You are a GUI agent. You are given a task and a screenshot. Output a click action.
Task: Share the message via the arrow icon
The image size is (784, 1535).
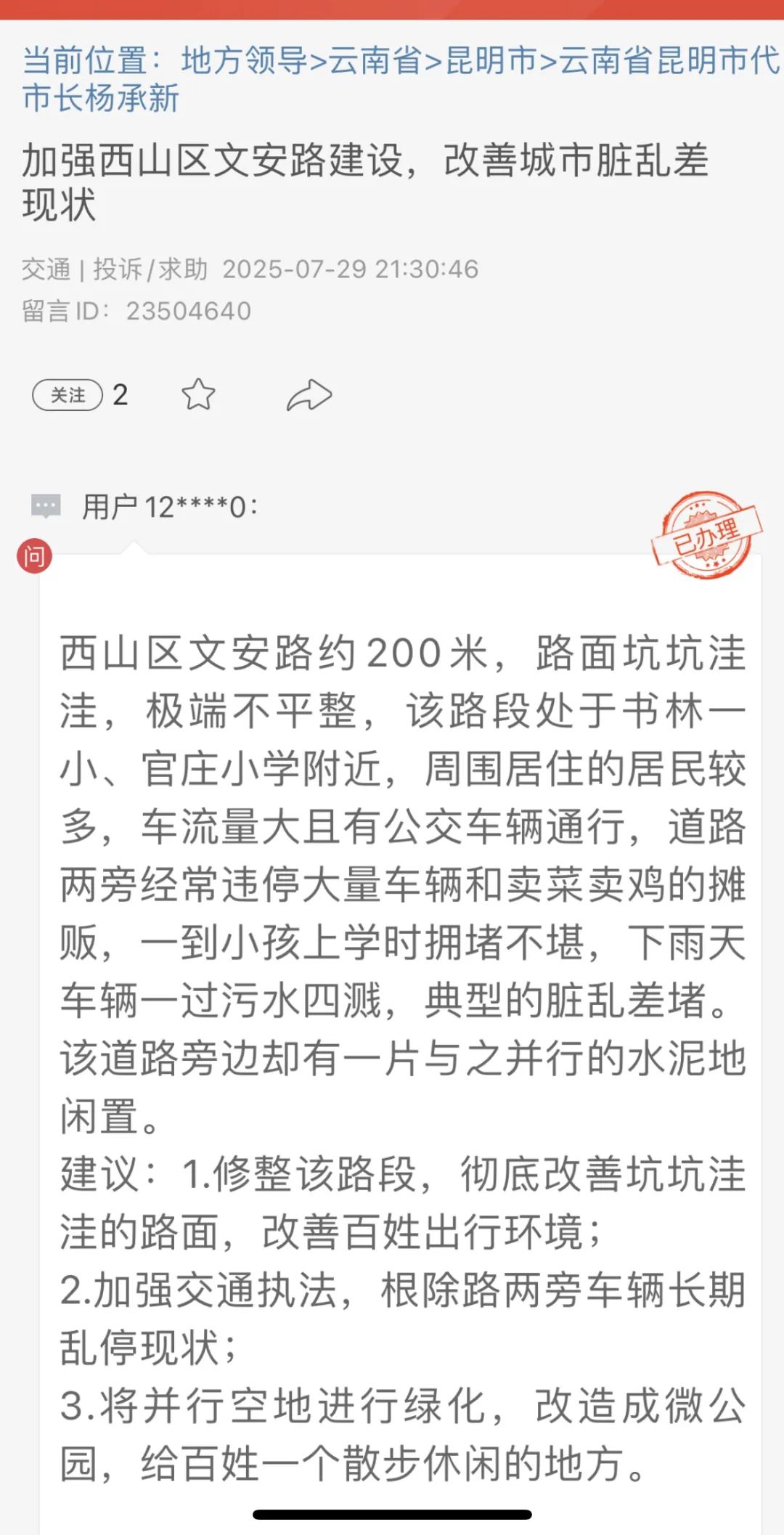point(309,394)
